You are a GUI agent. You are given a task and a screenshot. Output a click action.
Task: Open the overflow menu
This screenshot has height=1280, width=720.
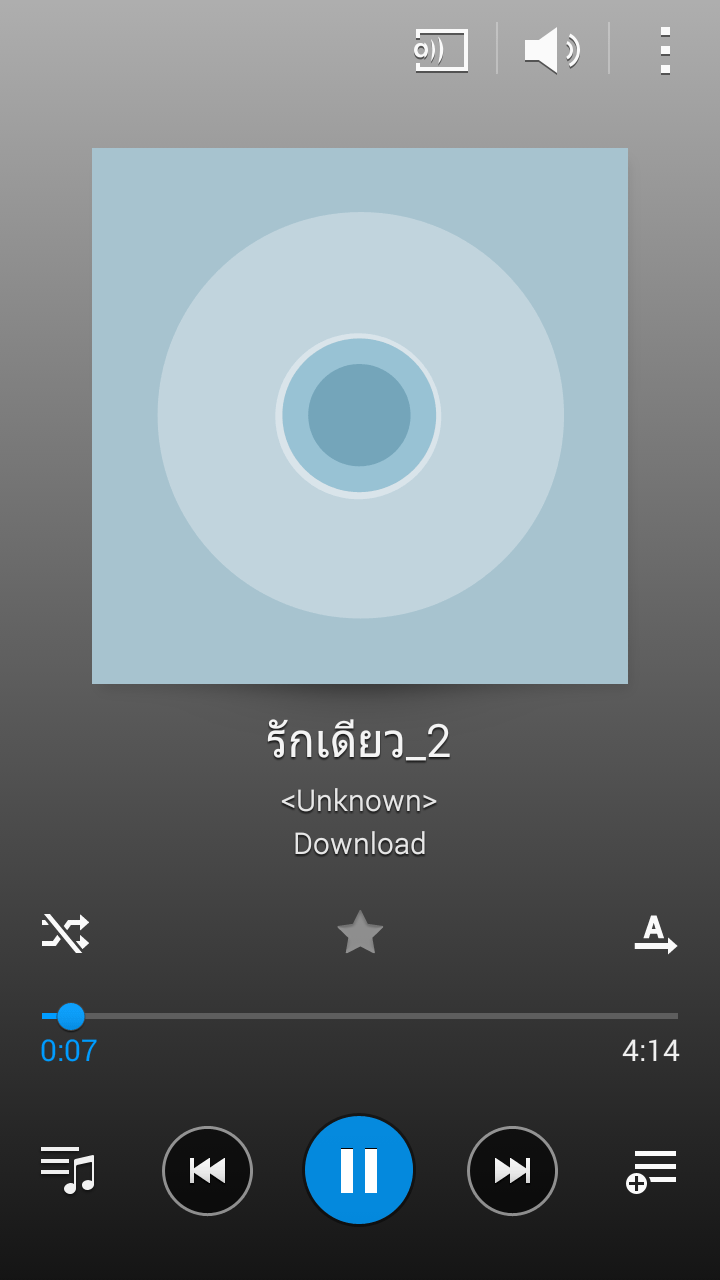665,50
